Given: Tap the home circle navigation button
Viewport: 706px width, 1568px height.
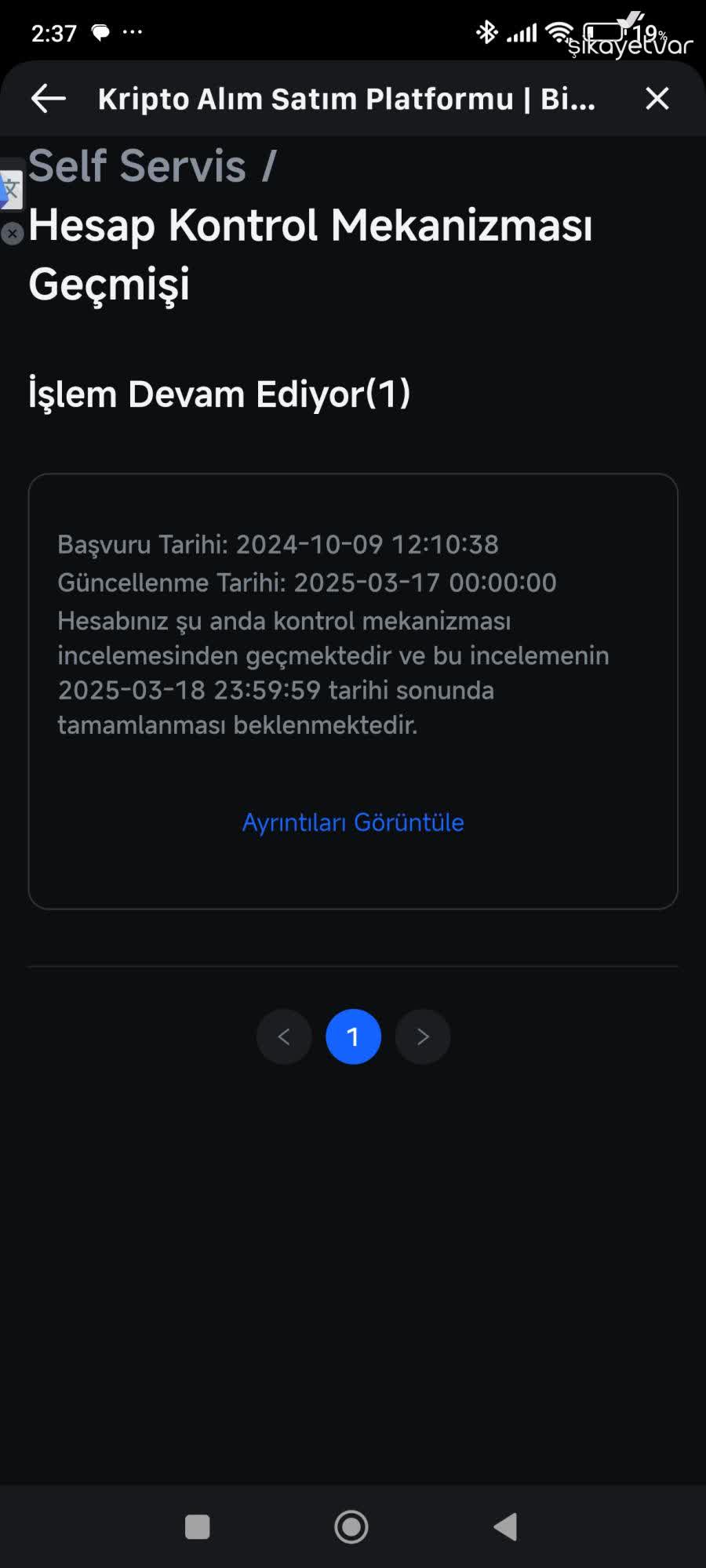Looking at the screenshot, I should click(351, 1527).
